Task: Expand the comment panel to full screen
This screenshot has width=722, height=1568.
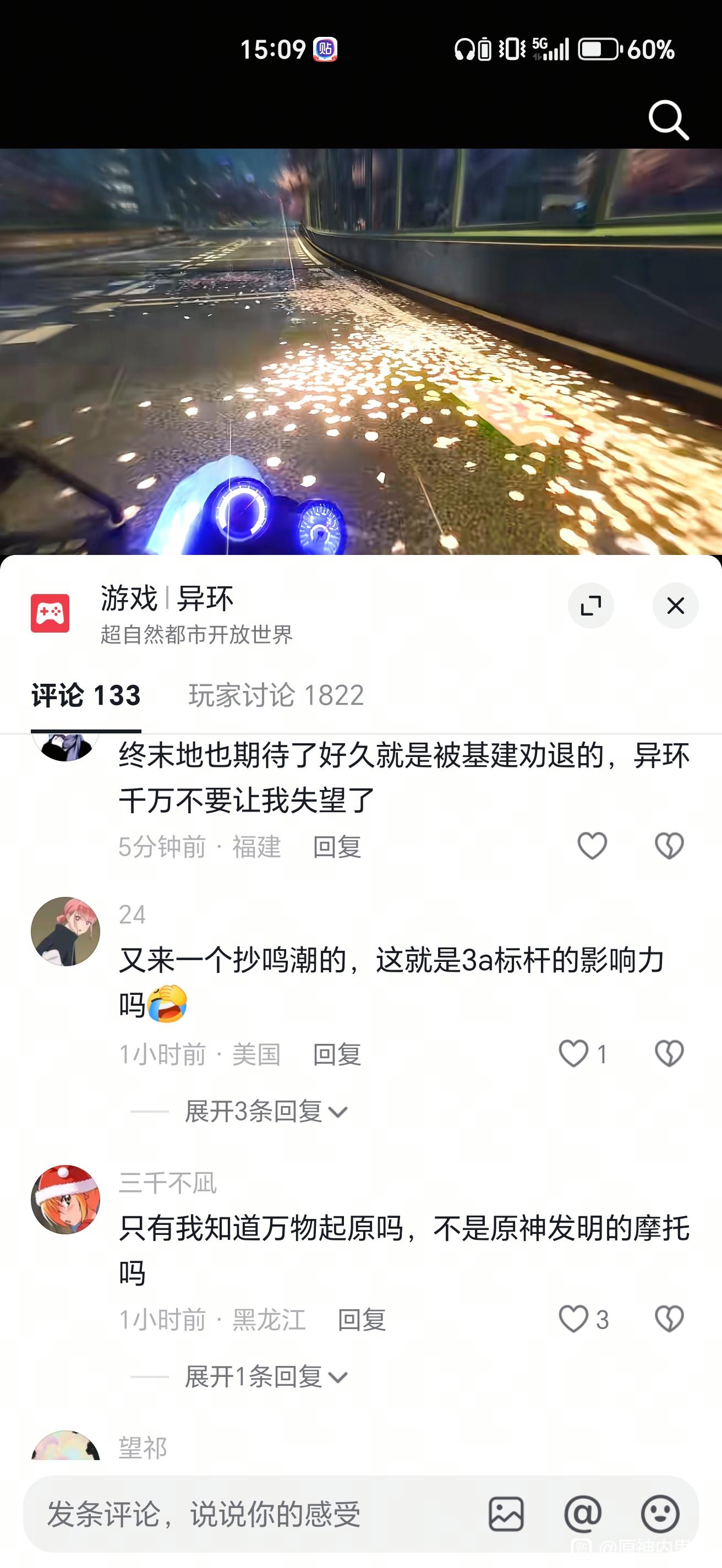Action: [590, 606]
